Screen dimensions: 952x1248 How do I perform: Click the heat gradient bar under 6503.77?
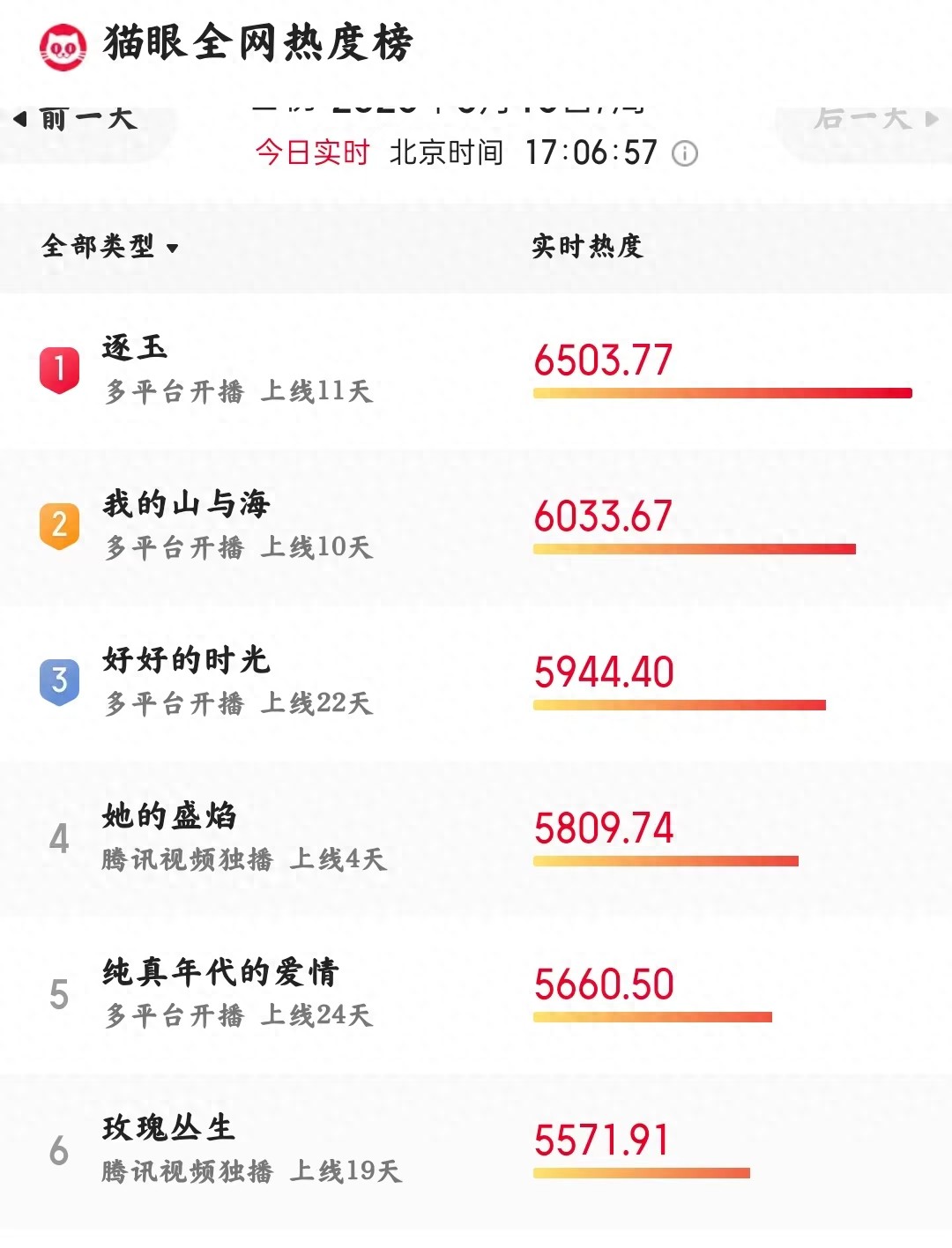721,391
